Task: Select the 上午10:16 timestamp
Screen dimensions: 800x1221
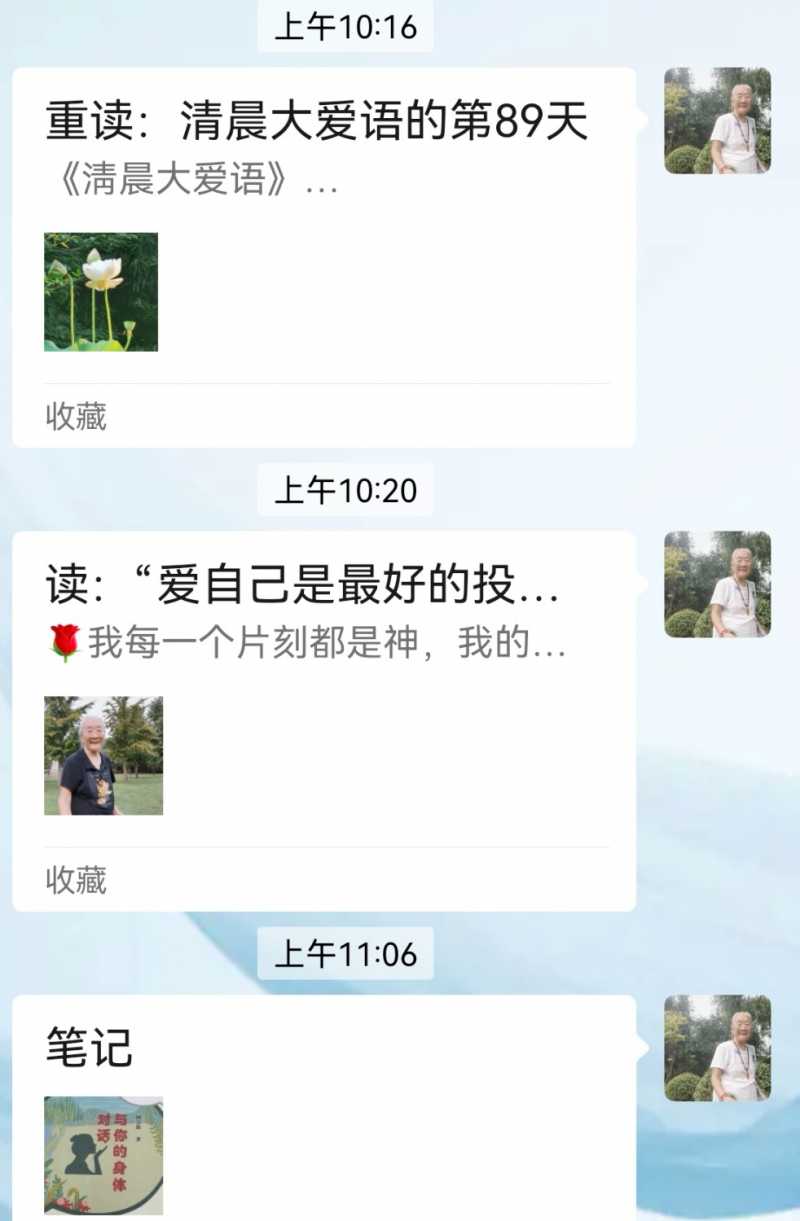Action: coord(344,27)
